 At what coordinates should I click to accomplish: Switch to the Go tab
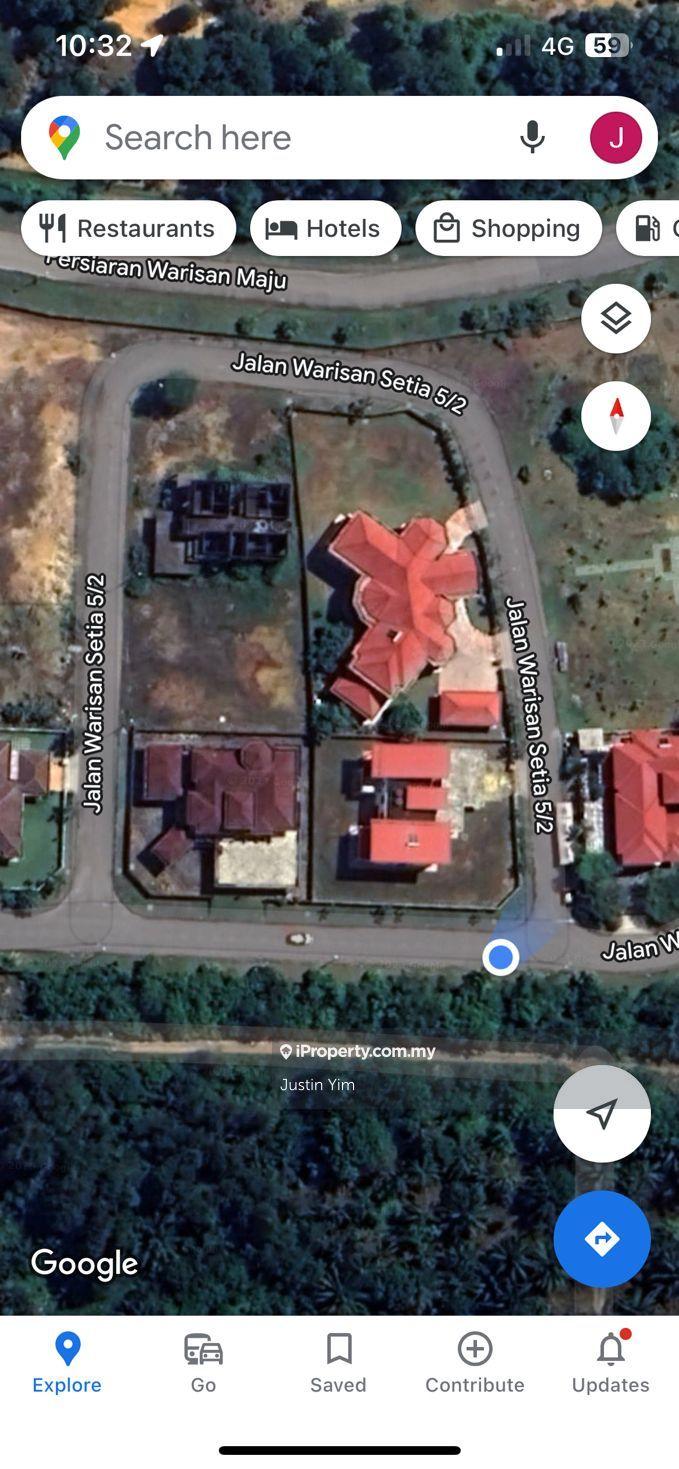click(203, 1362)
